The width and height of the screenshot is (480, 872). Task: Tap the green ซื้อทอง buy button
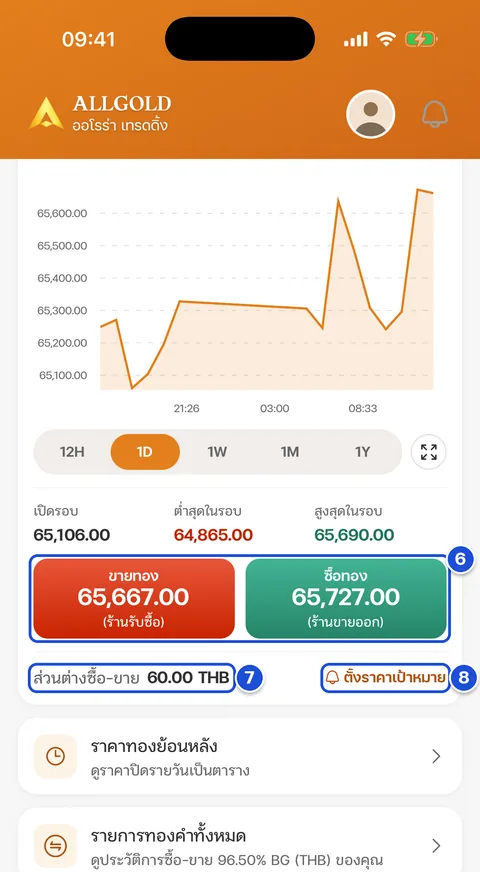(x=346, y=598)
